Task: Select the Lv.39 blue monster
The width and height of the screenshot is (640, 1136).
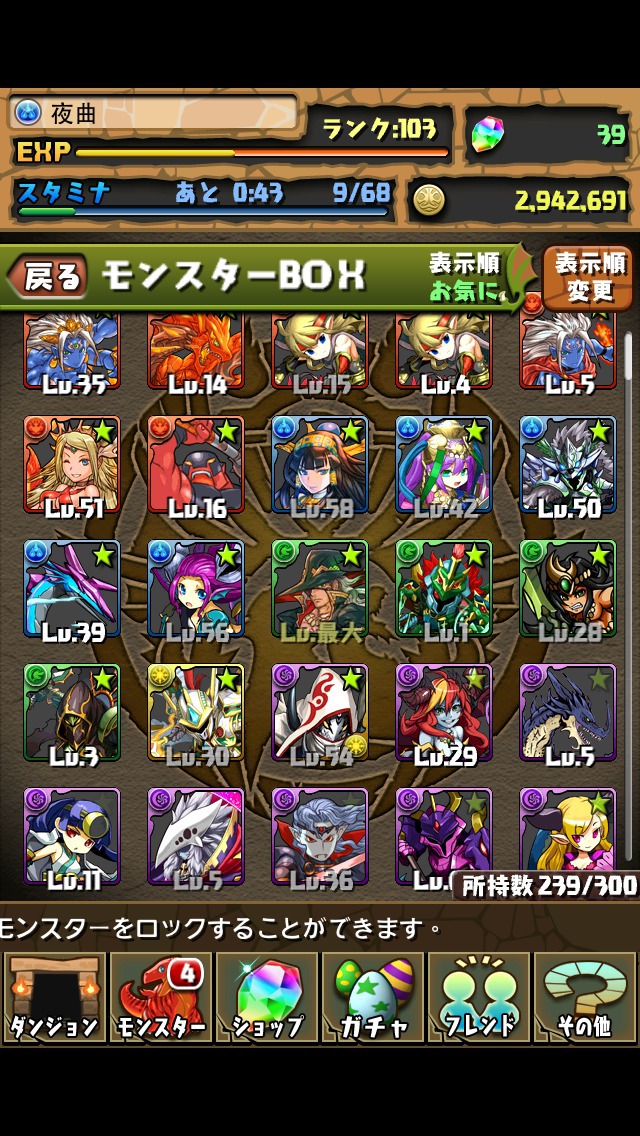Action: pyautogui.click(x=72, y=589)
